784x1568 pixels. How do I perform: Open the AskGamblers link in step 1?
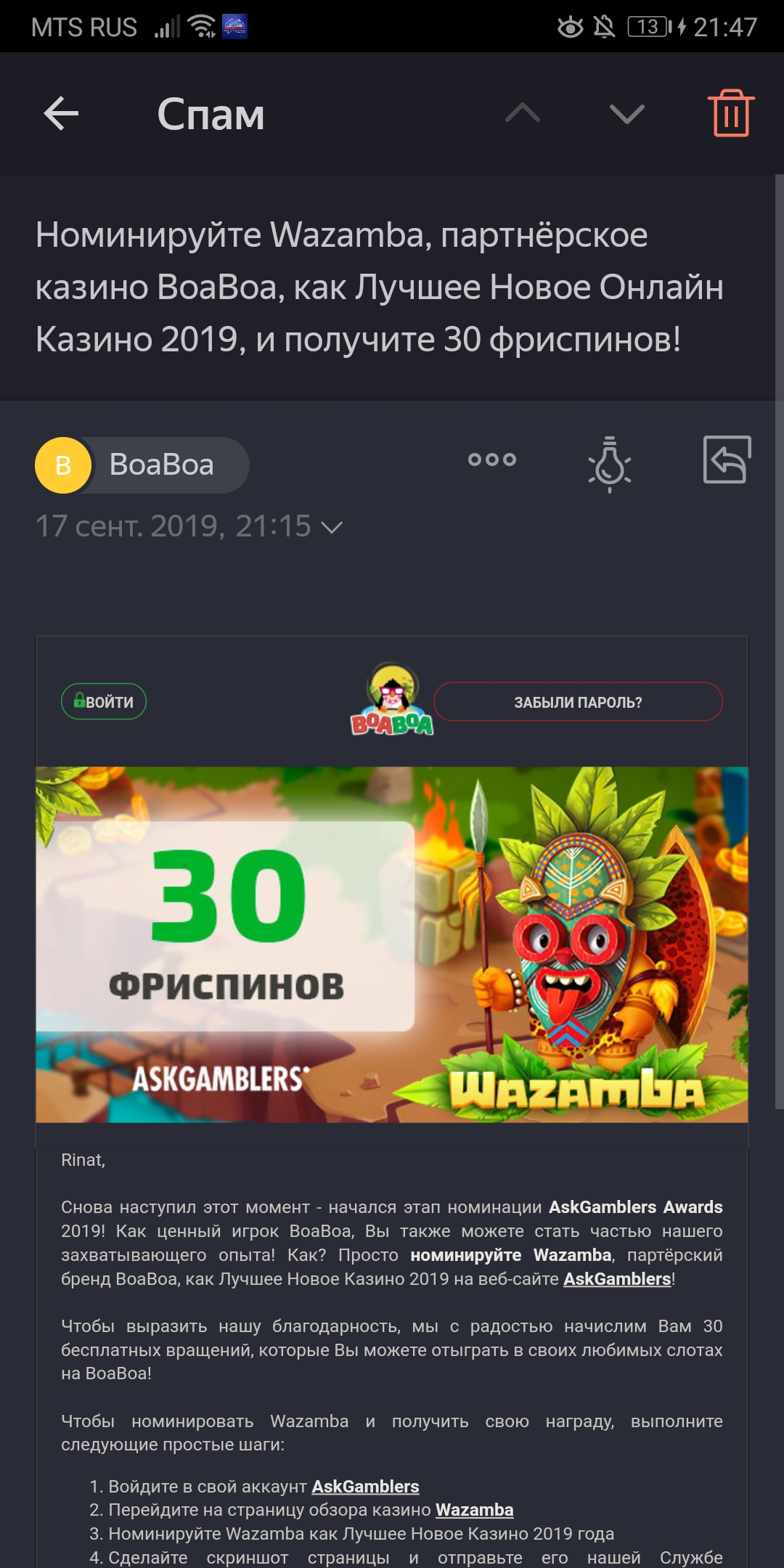tap(365, 1487)
